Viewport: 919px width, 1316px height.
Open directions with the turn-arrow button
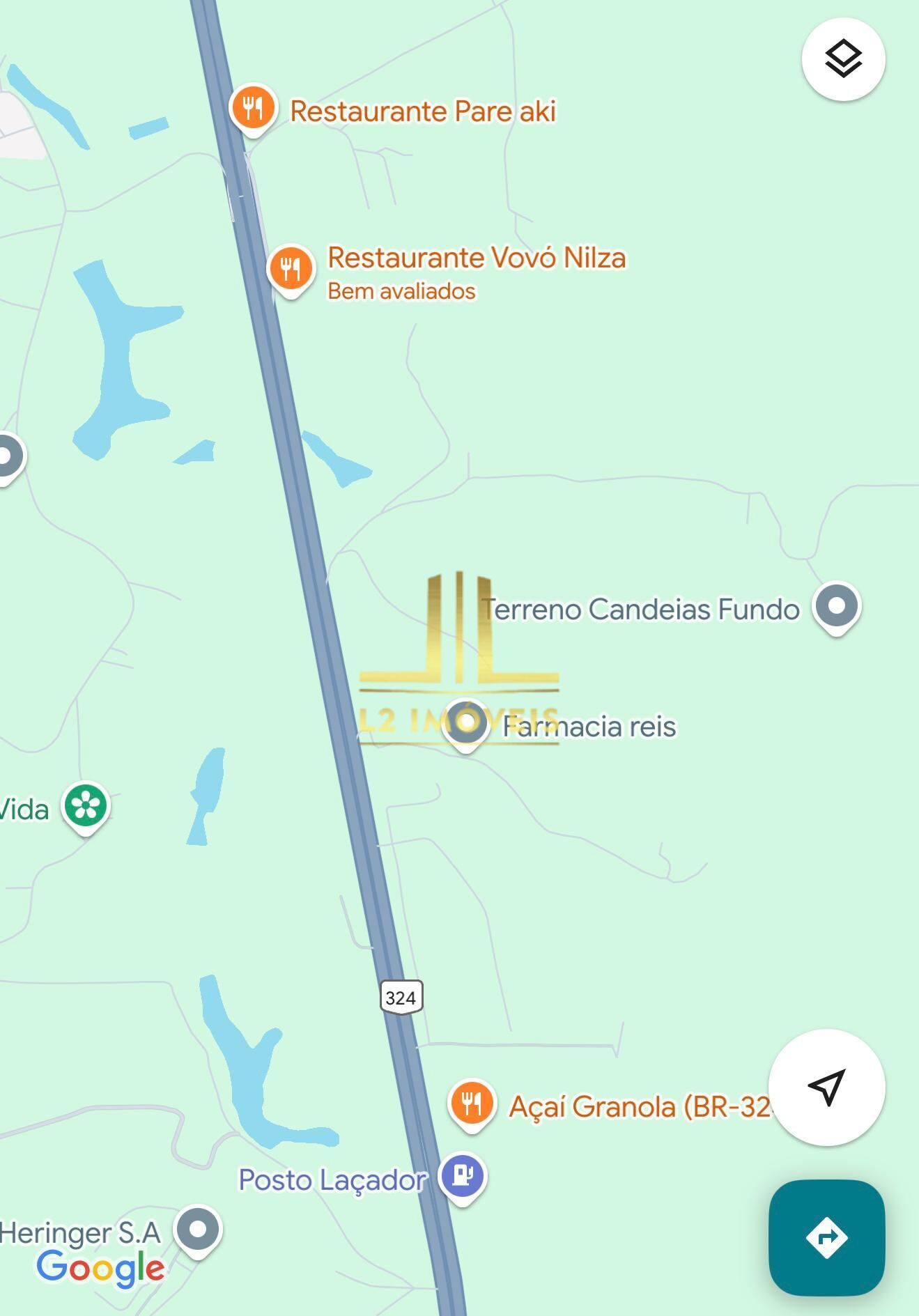tap(826, 1237)
